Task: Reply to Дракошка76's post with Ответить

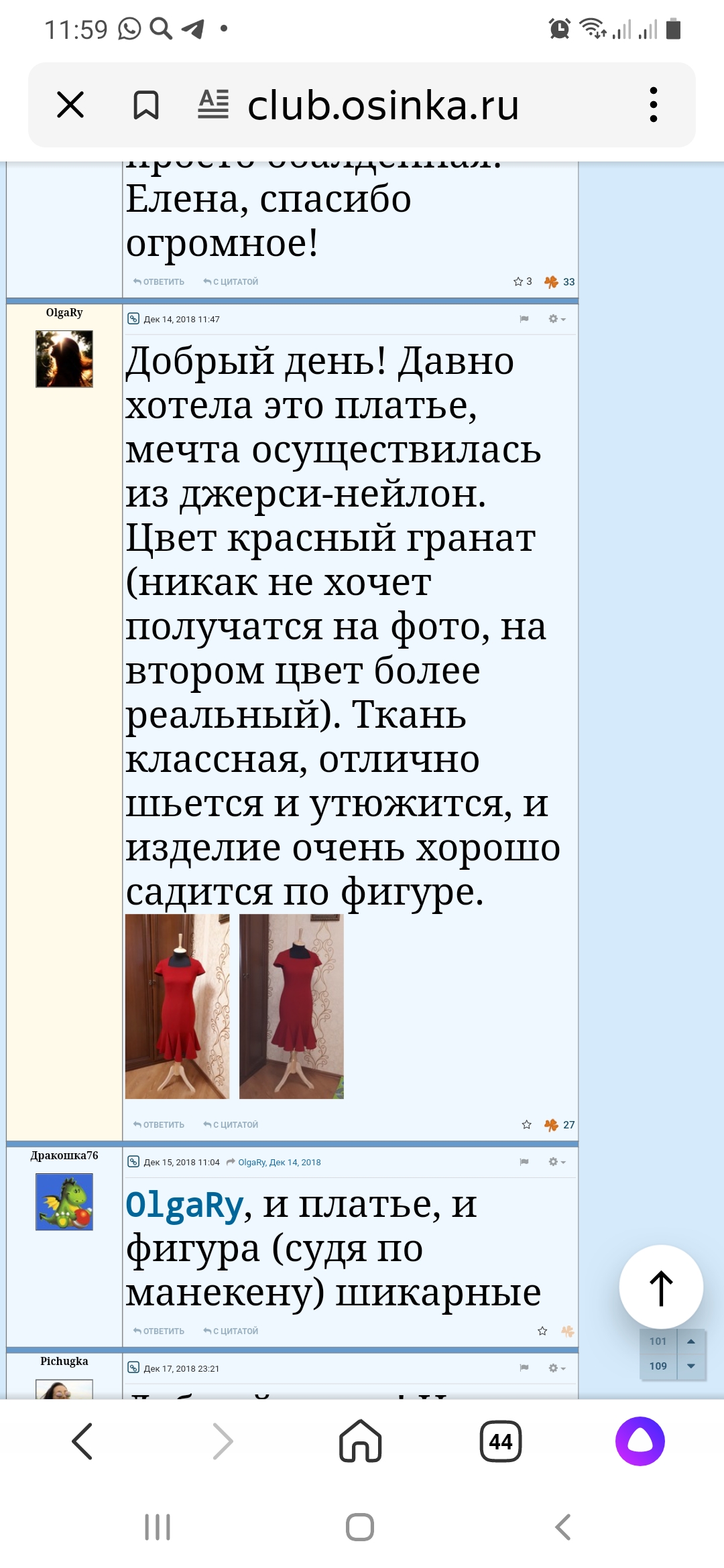Action: pyautogui.click(x=159, y=1331)
